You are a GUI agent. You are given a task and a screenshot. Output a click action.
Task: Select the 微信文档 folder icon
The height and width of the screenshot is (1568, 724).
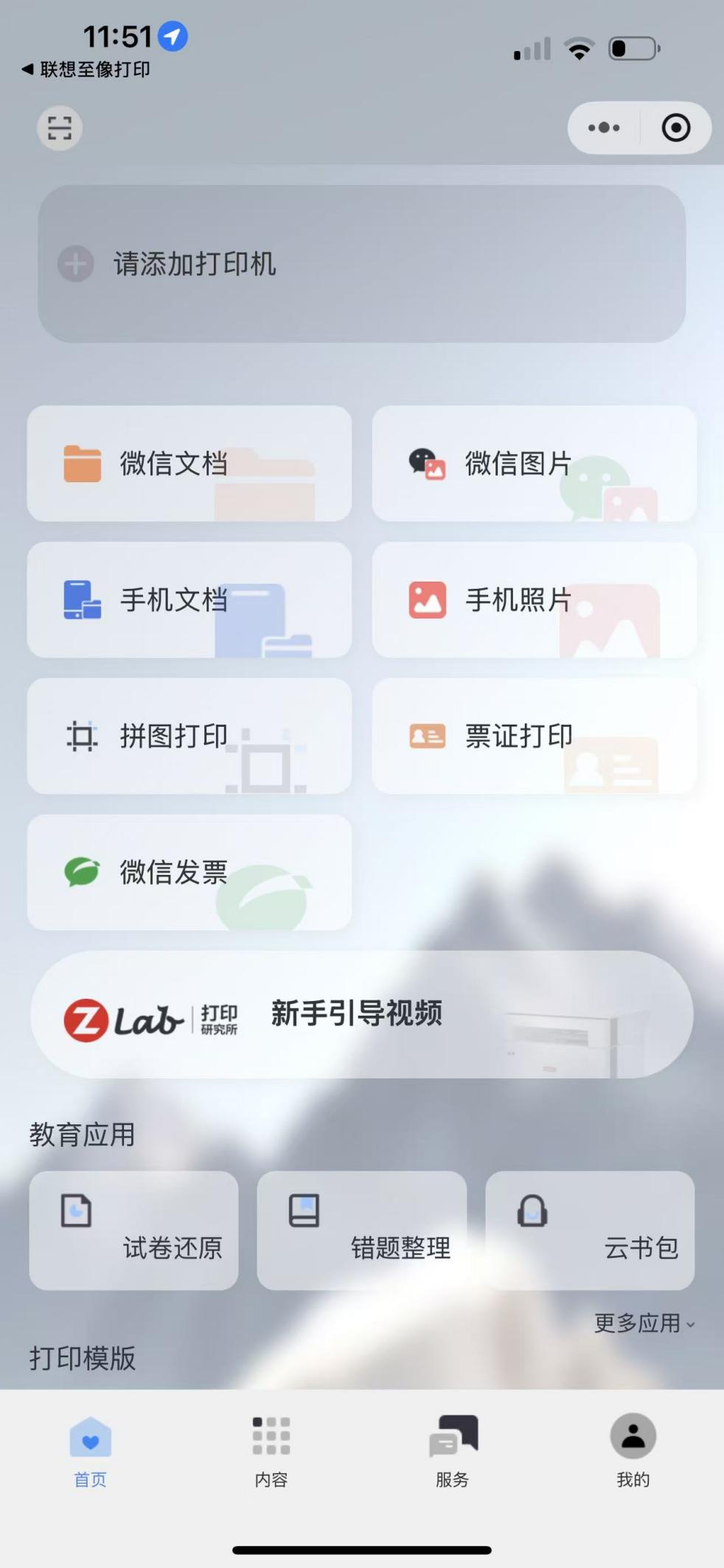81,463
